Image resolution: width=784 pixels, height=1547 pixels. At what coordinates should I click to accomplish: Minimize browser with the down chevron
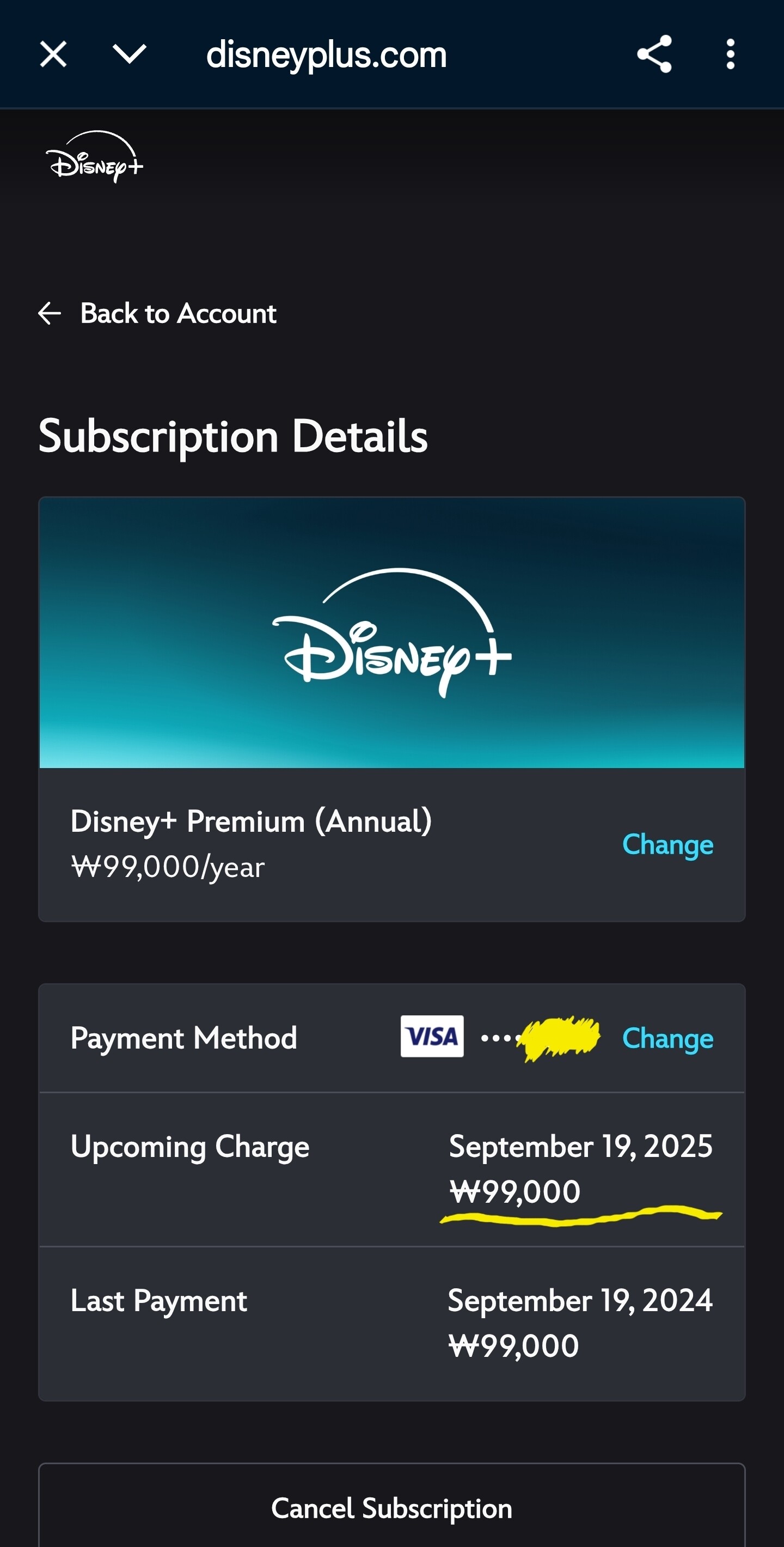(130, 54)
